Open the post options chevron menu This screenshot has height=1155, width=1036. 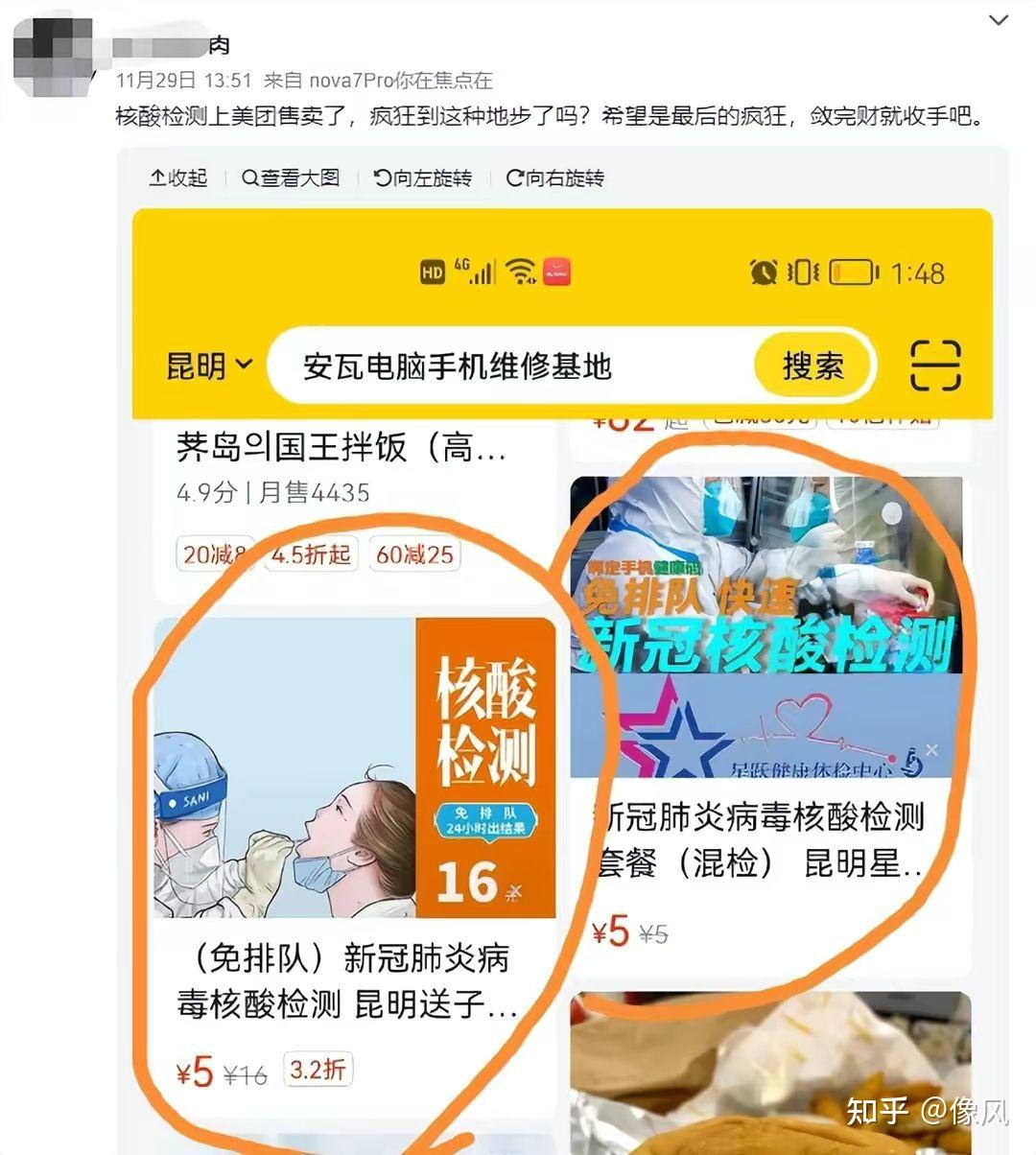pyautogui.click(x=999, y=20)
